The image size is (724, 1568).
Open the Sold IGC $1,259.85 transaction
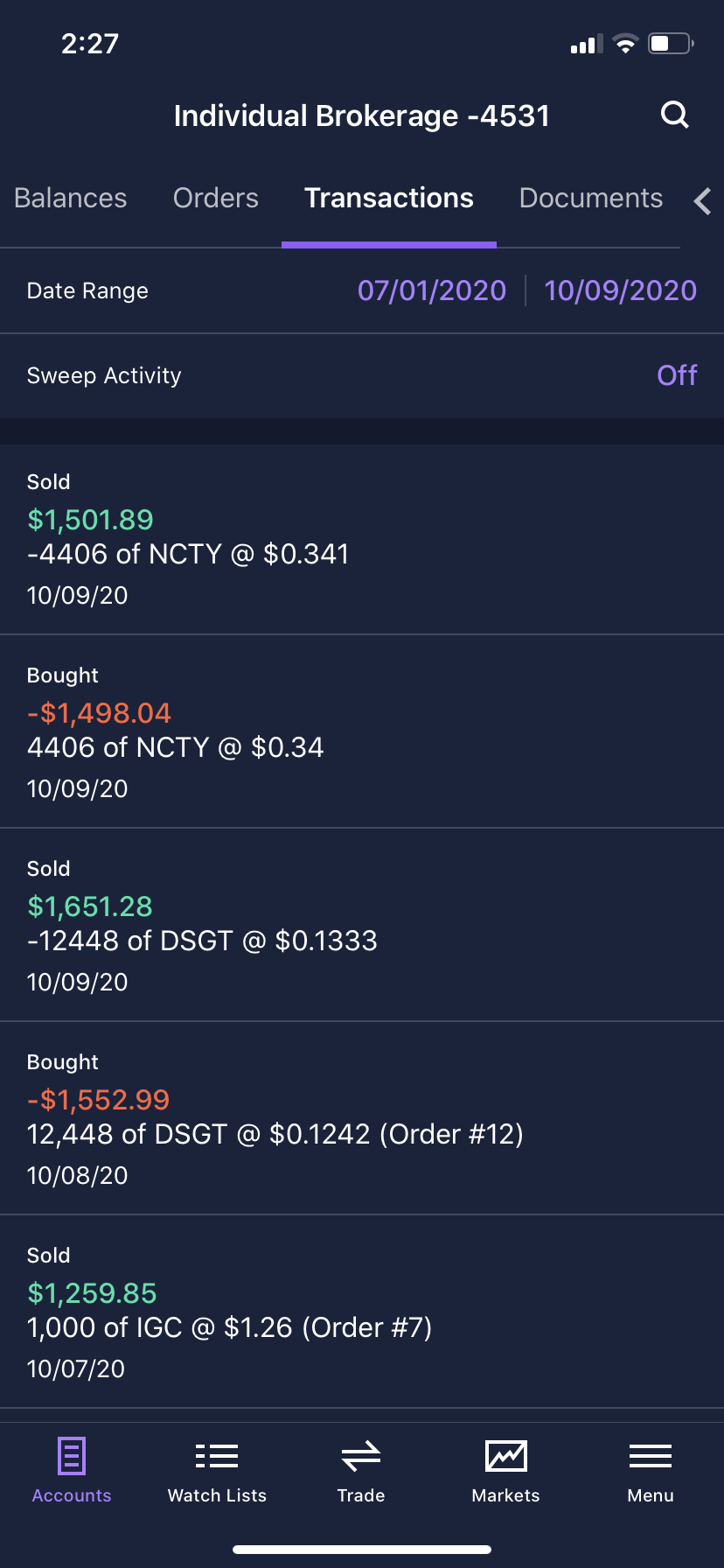click(x=362, y=1312)
